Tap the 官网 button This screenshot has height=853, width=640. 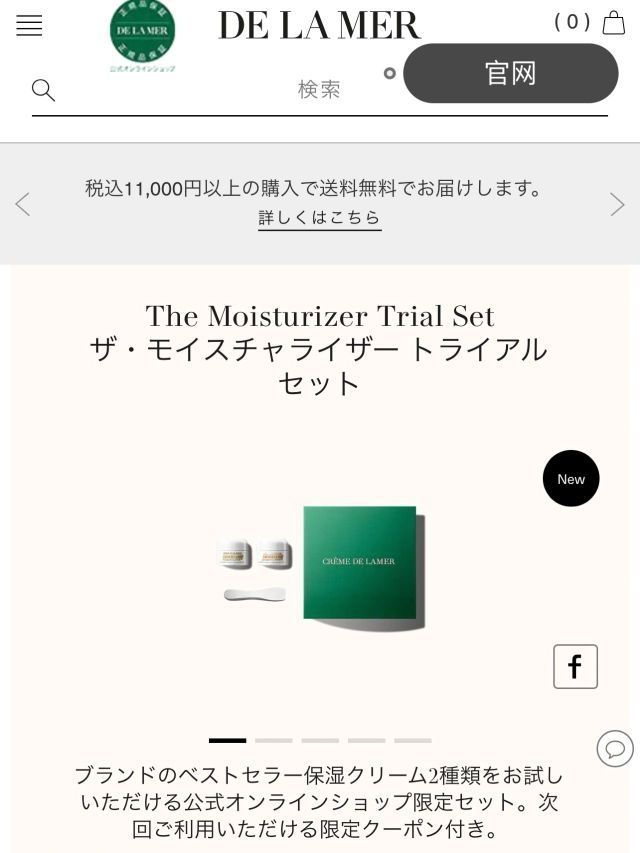coord(510,73)
